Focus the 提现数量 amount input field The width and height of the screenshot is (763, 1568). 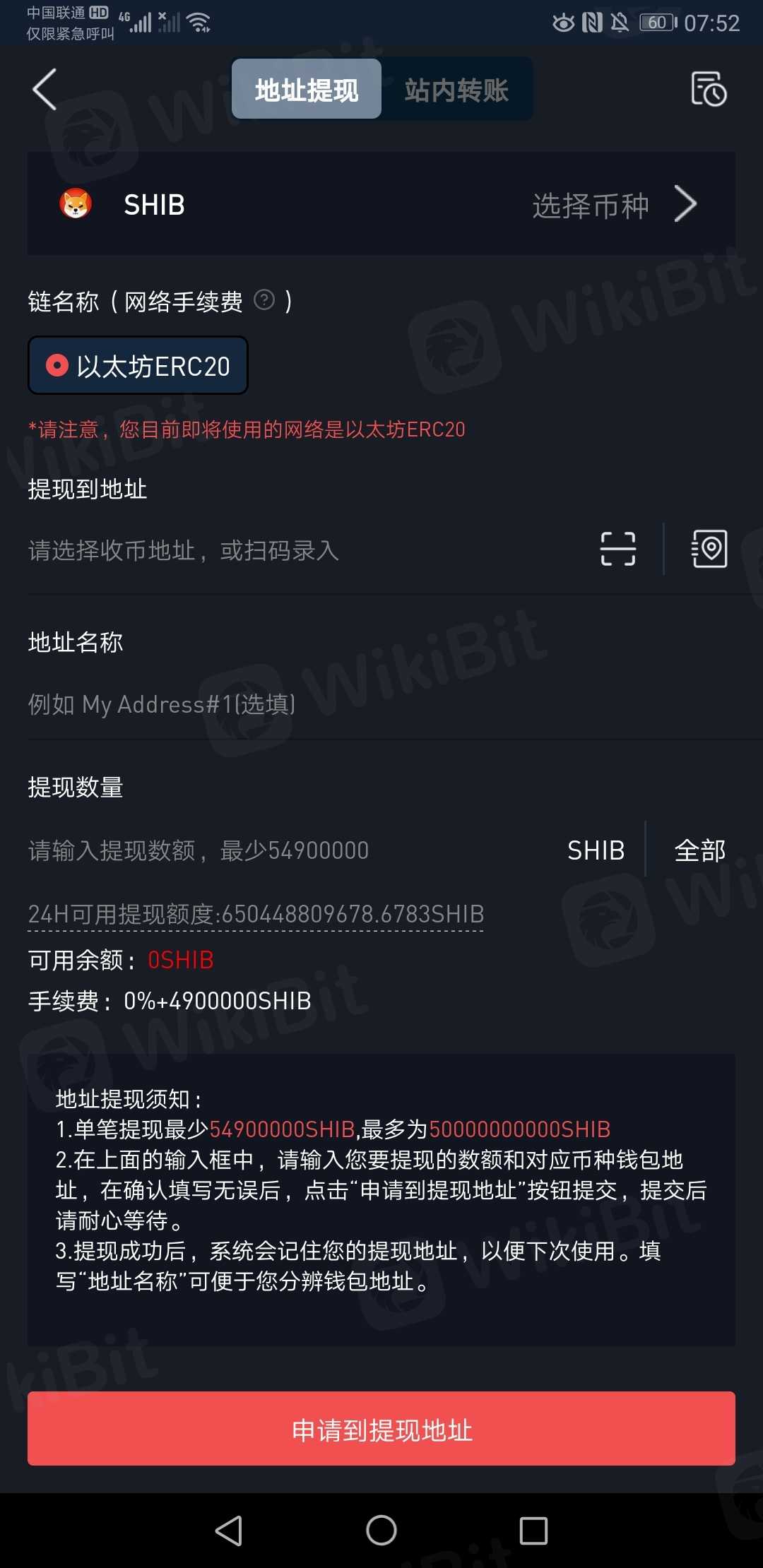tap(283, 850)
